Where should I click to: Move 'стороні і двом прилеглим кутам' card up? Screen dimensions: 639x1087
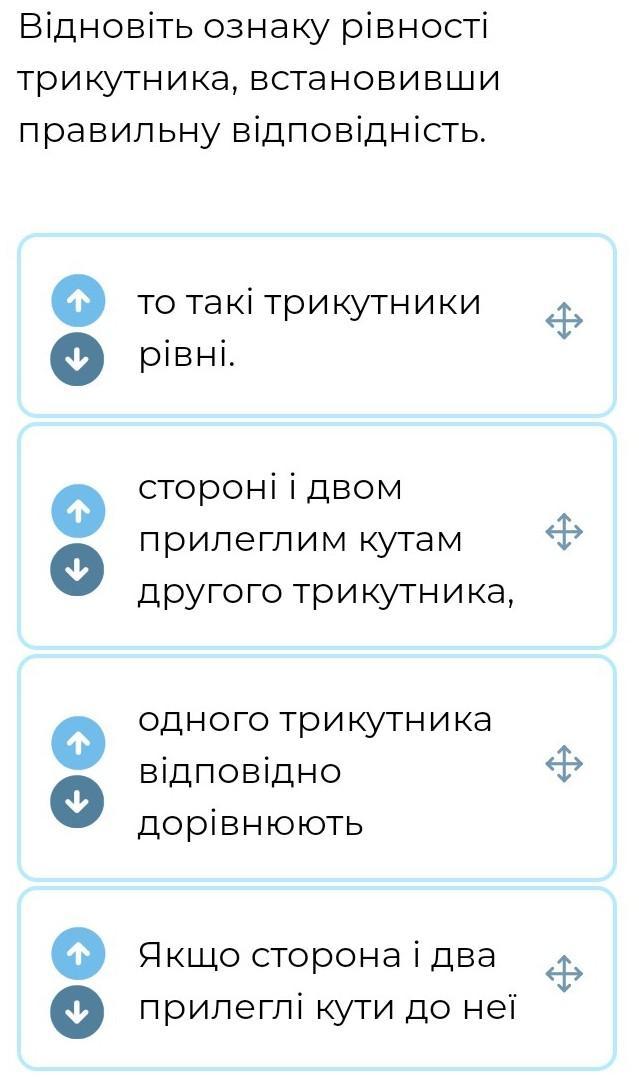pyautogui.click(x=78, y=511)
